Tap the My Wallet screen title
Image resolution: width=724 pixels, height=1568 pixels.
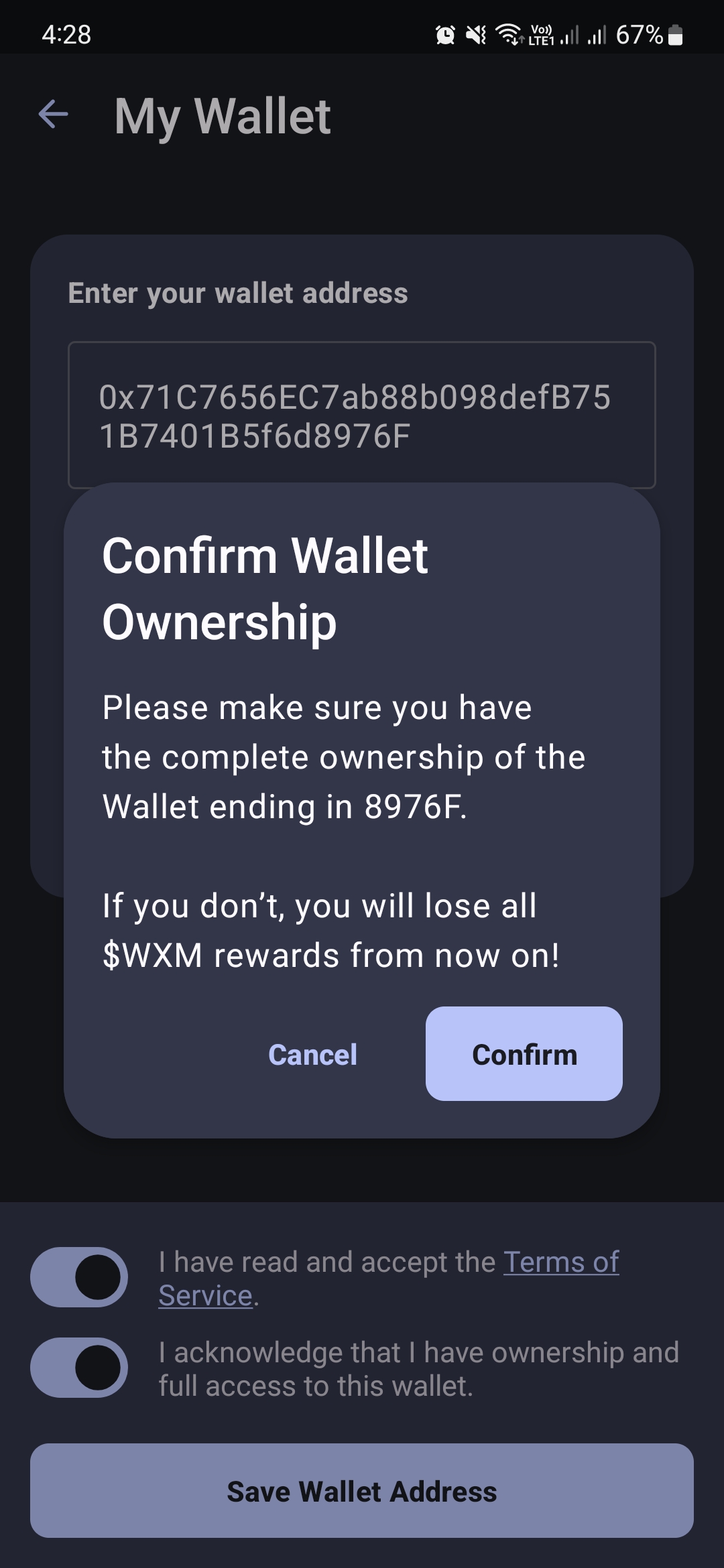click(222, 115)
